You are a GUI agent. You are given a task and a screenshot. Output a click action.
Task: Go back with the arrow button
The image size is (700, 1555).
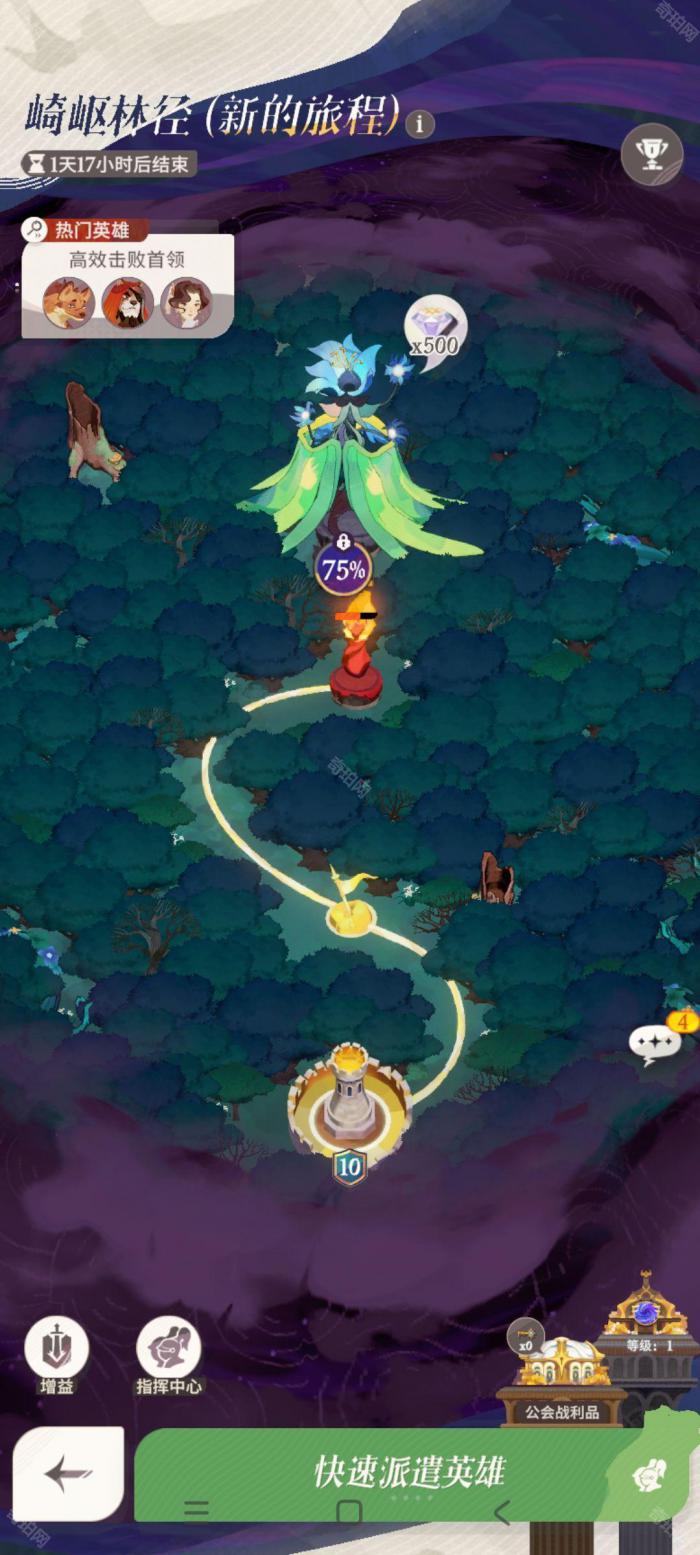tap(68, 1473)
